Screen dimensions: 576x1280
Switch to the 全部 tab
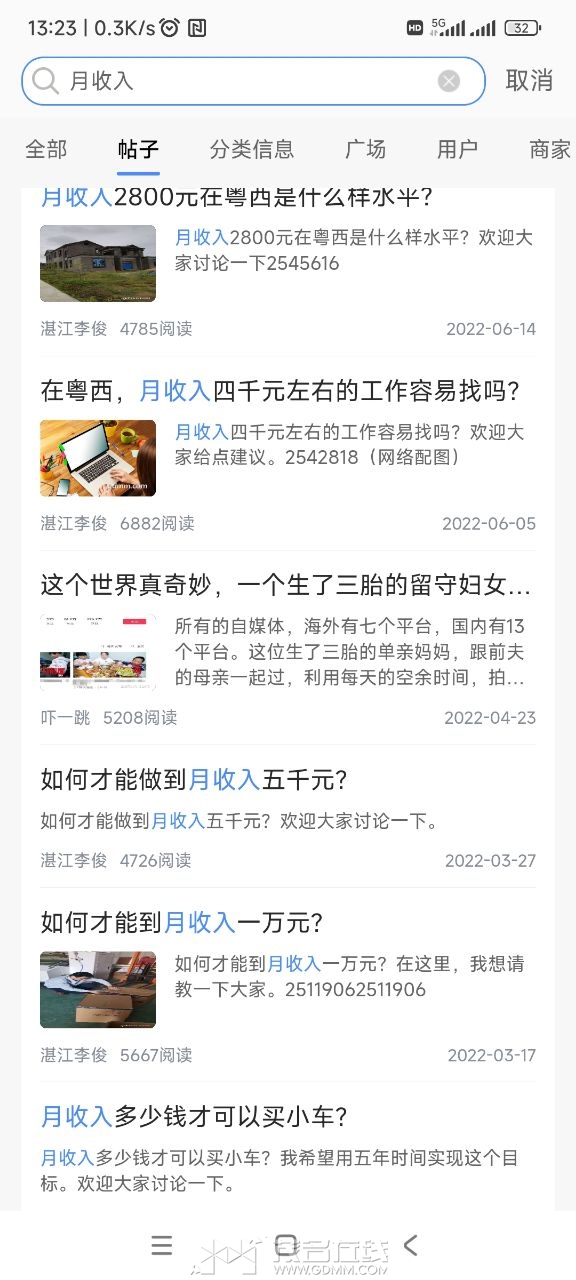[46, 149]
